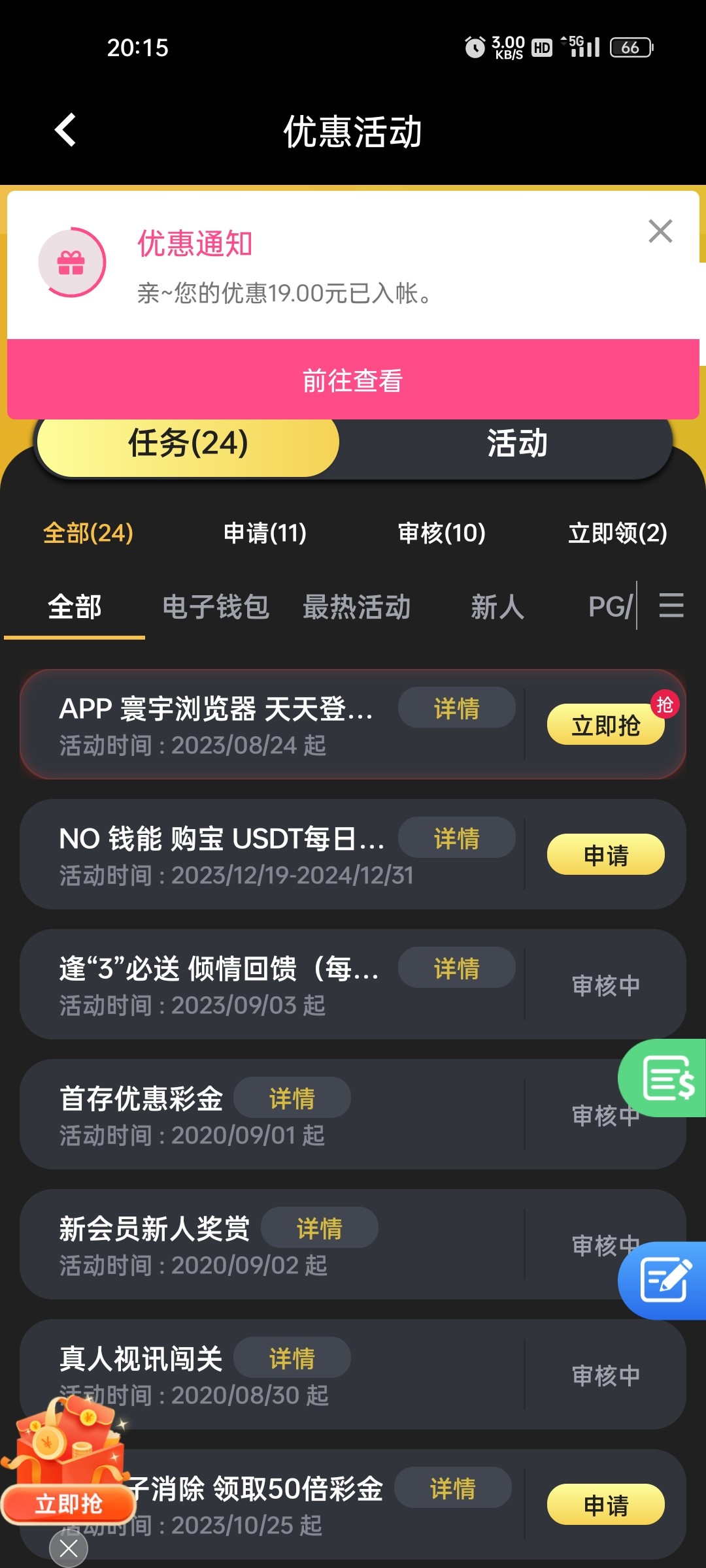Select the 审核(10) filter tab
Image resolution: width=706 pixels, height=1568 pixels.
(442, 533)
